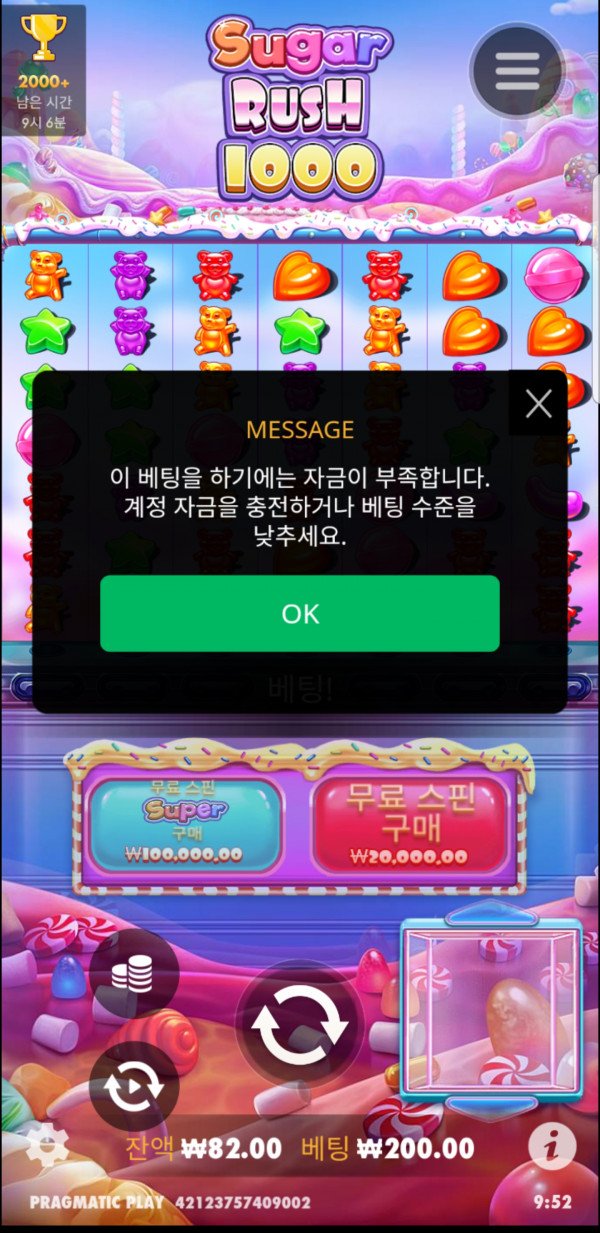
Task: Open the bet amount coins button
Action: pos(133,974)
